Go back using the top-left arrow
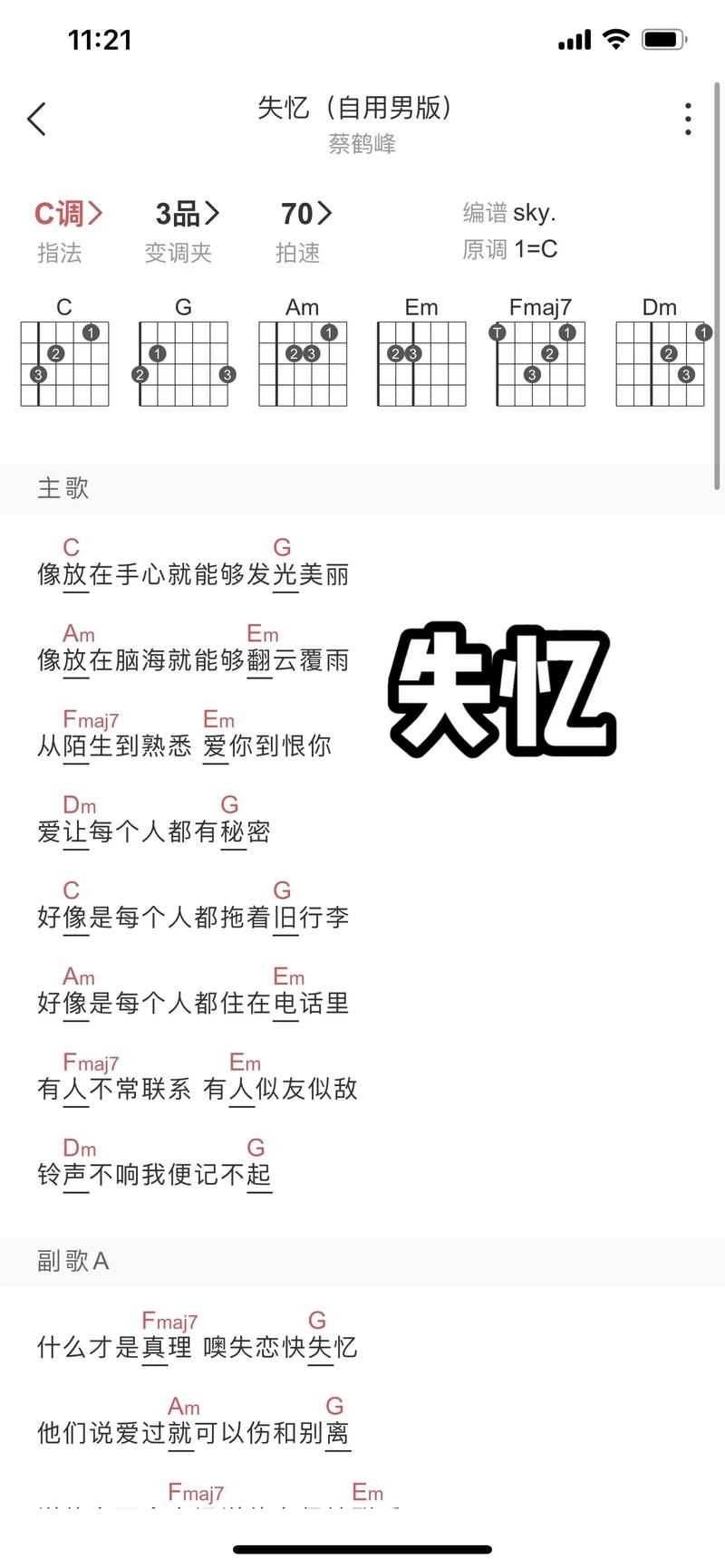 click(x=36, y=119)
